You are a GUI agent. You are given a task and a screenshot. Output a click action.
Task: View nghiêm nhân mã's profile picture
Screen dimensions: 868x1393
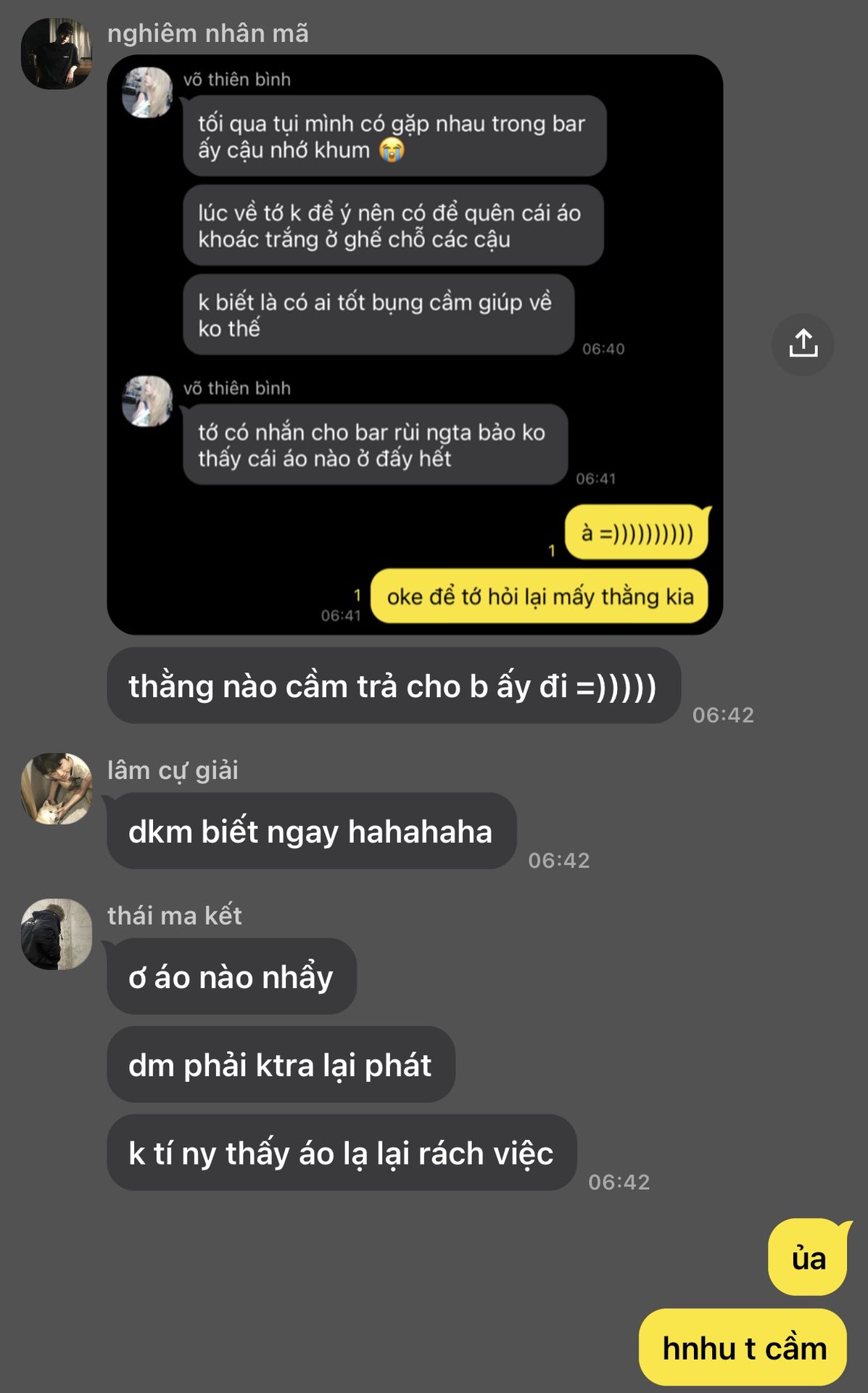tap(56, 54)
